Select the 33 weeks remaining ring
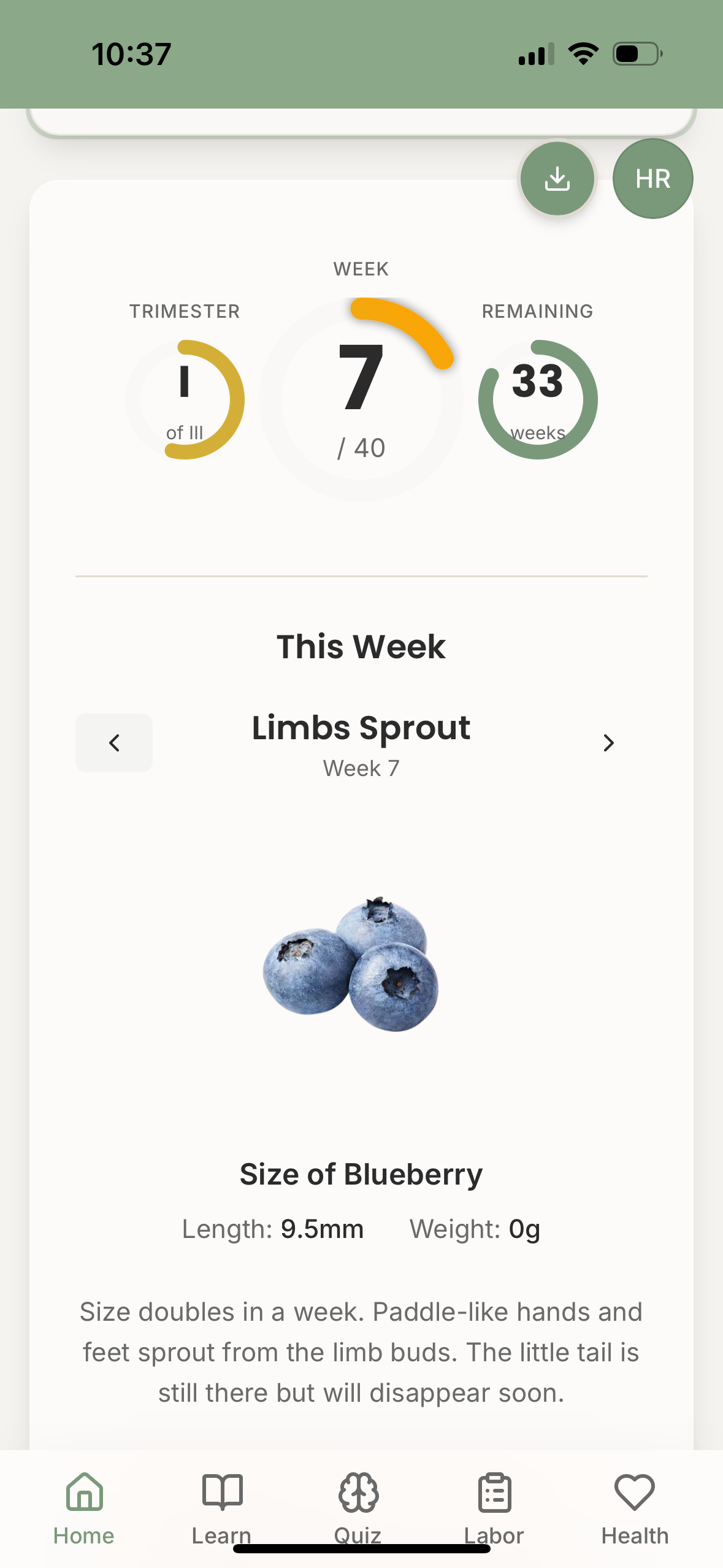This screenshot has height=1568, width=723. (x=537, y=399)
